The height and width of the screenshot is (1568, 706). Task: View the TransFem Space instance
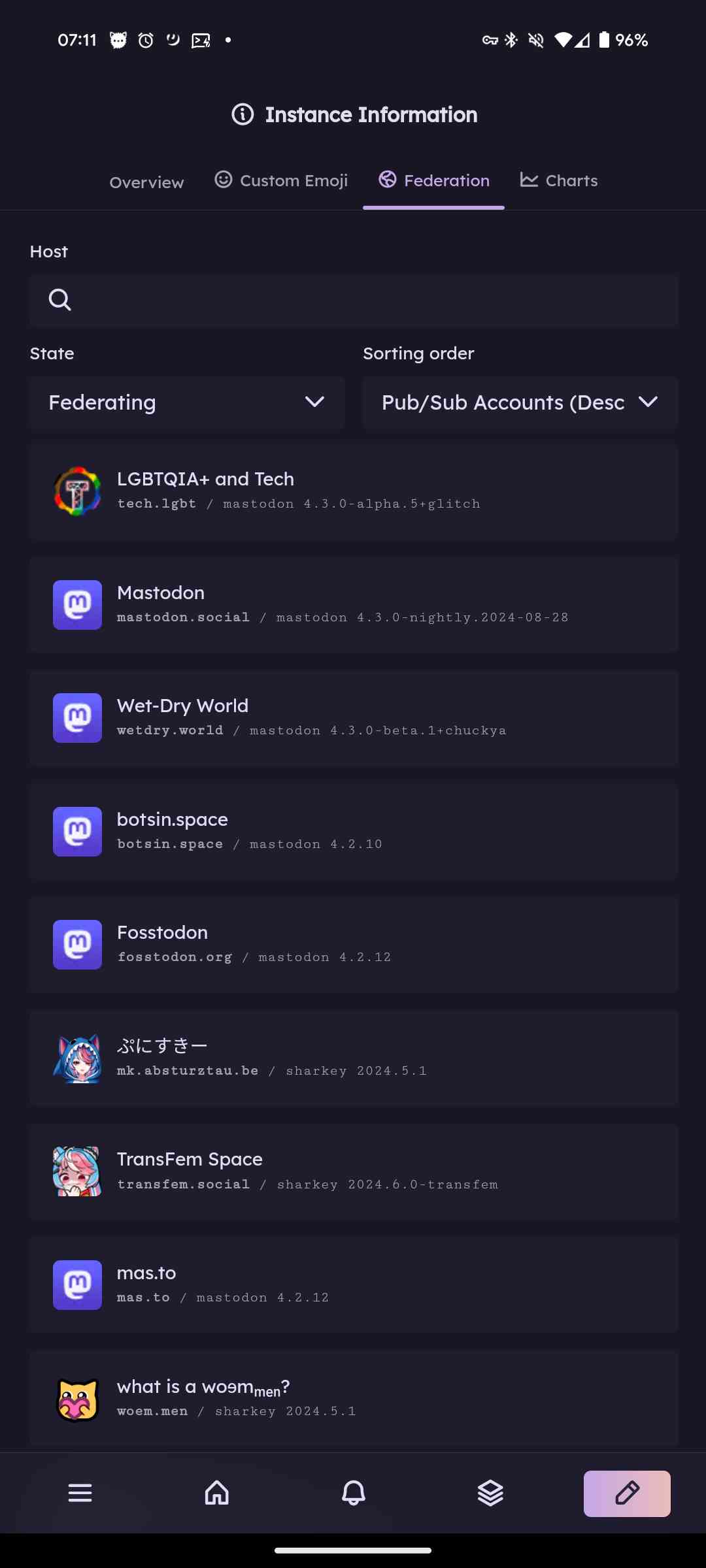coord(354,1172)
